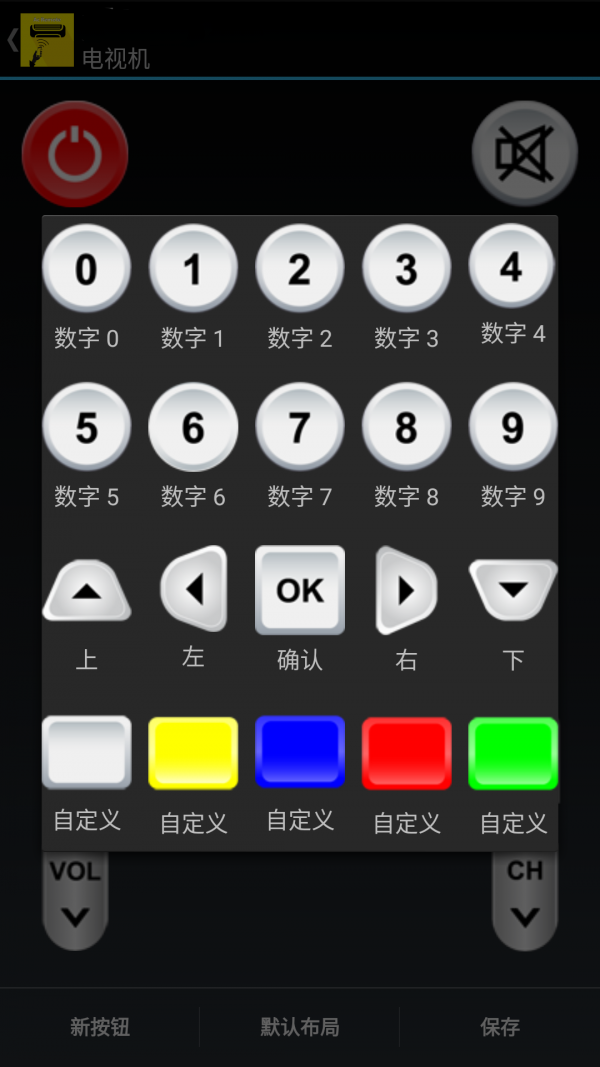Tap the OK button labeled 确认

[x=300, y=590]
